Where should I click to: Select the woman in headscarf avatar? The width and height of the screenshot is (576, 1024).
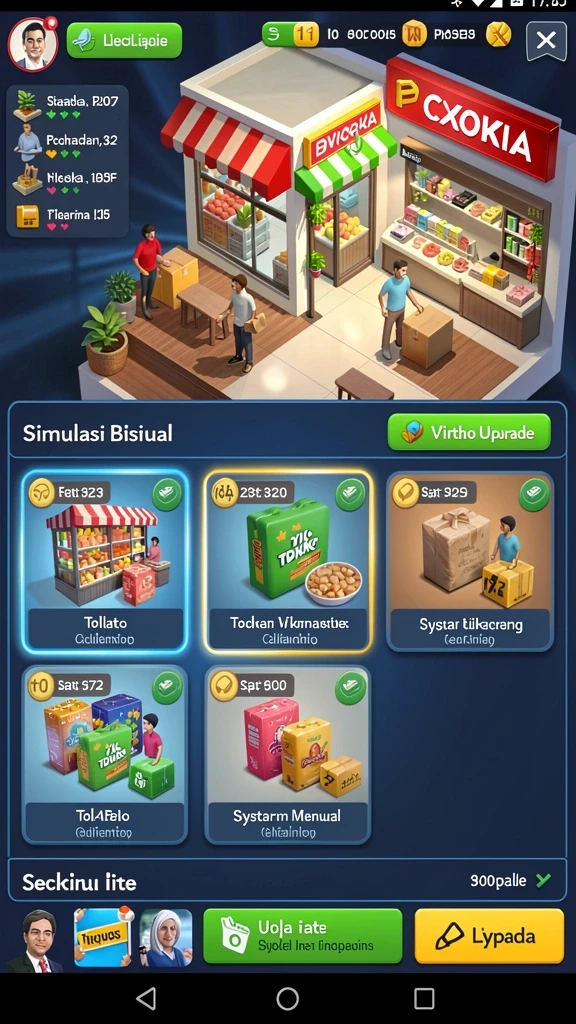[166, 938]
